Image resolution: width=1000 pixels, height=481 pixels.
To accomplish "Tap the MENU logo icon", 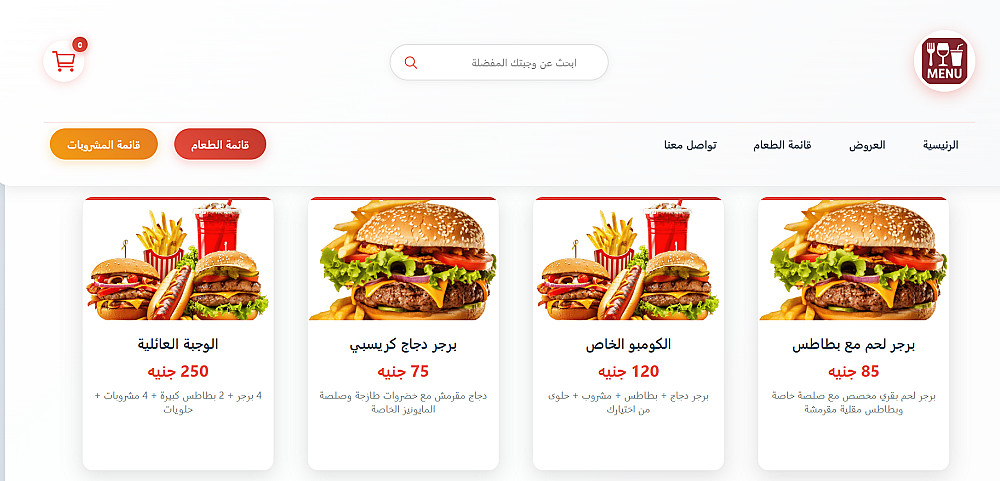I will (x=944, y=61).
